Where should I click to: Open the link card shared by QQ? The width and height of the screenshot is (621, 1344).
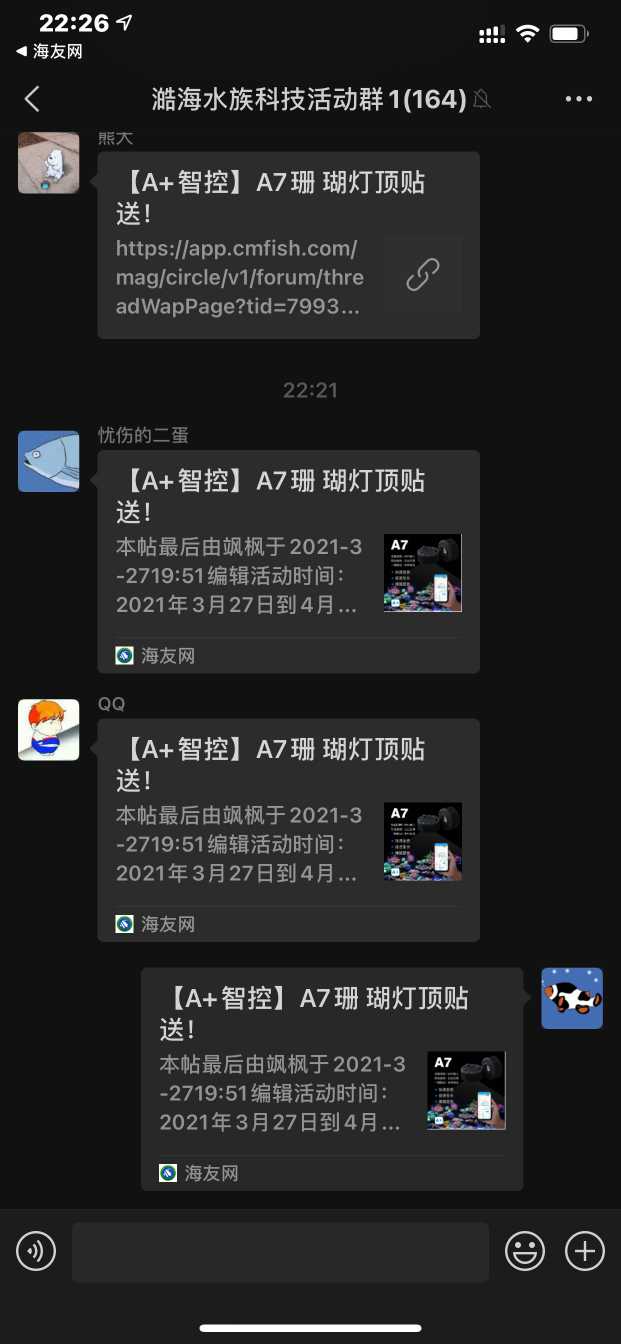click(288, 829)
